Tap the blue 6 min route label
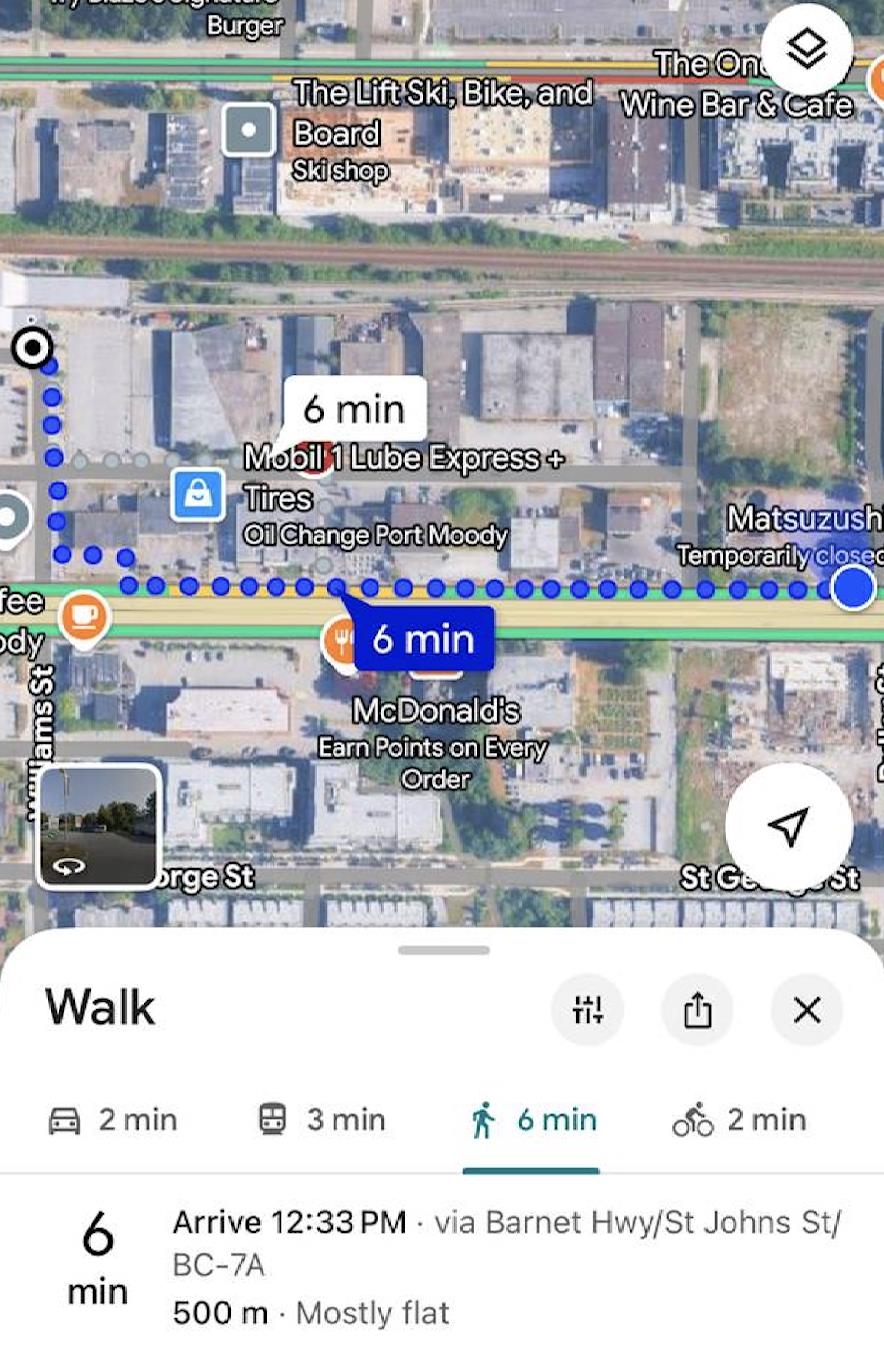Screen dimensions: 884x1346 click(x=423, y=639)
